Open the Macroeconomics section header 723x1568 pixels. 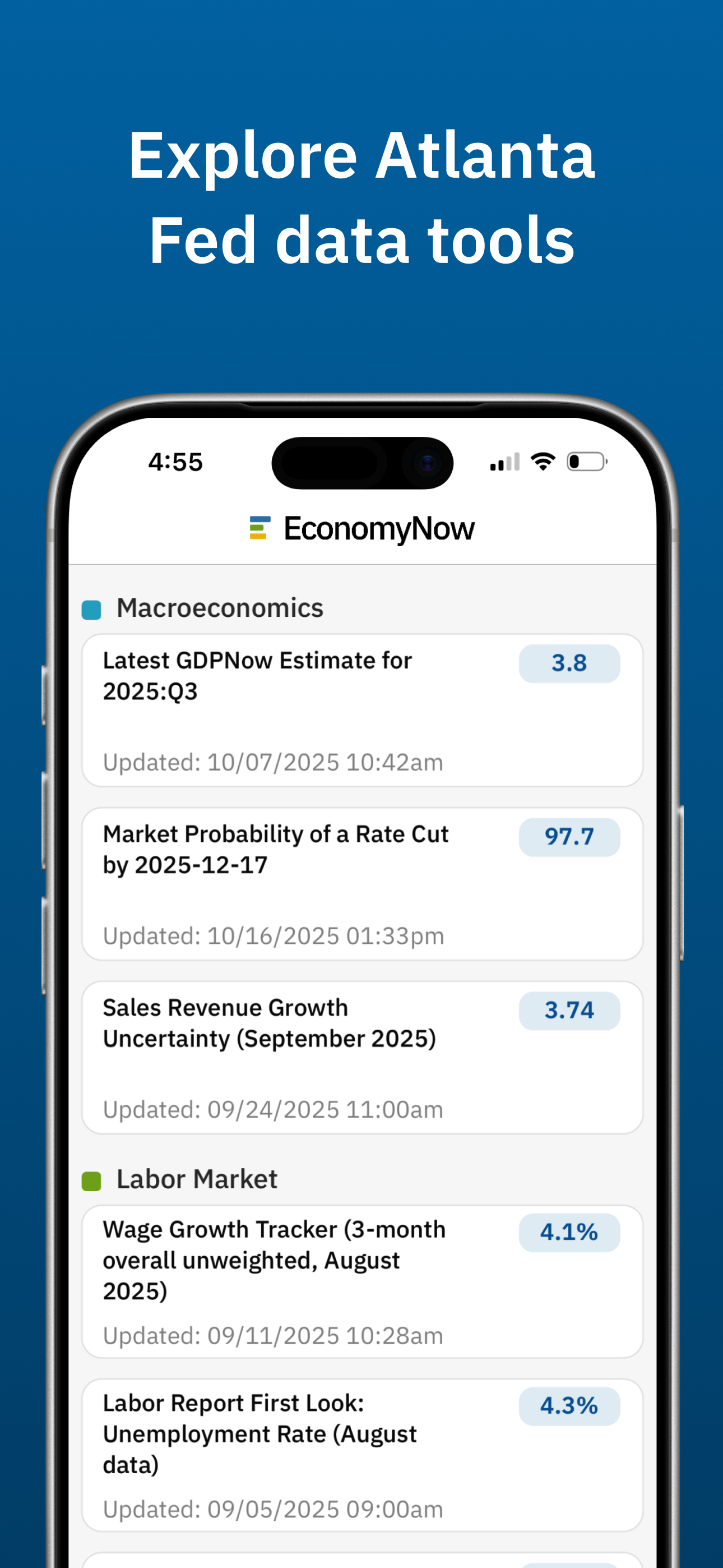point(219,608)
